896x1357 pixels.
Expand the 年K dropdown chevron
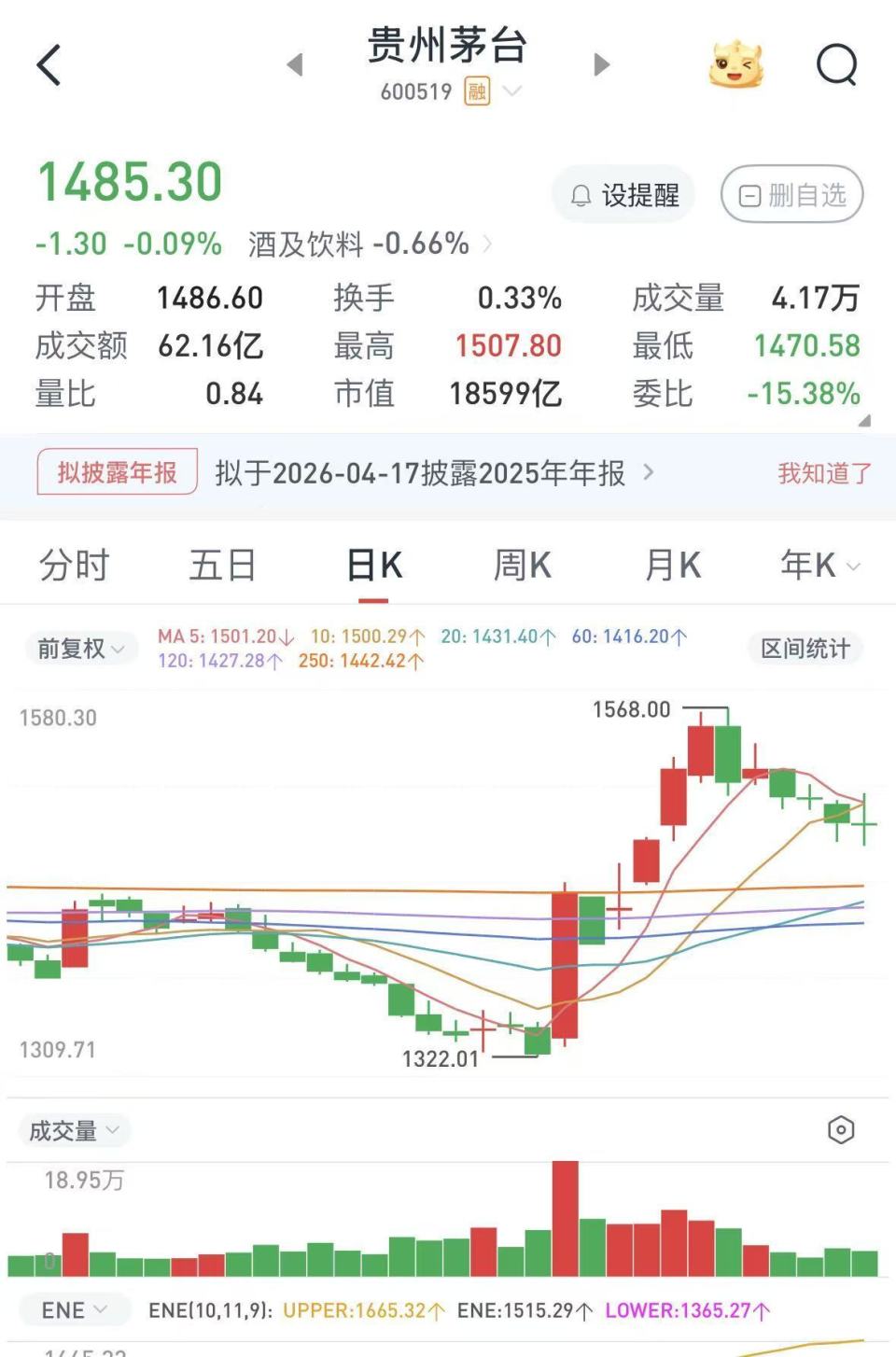[850, 567]
